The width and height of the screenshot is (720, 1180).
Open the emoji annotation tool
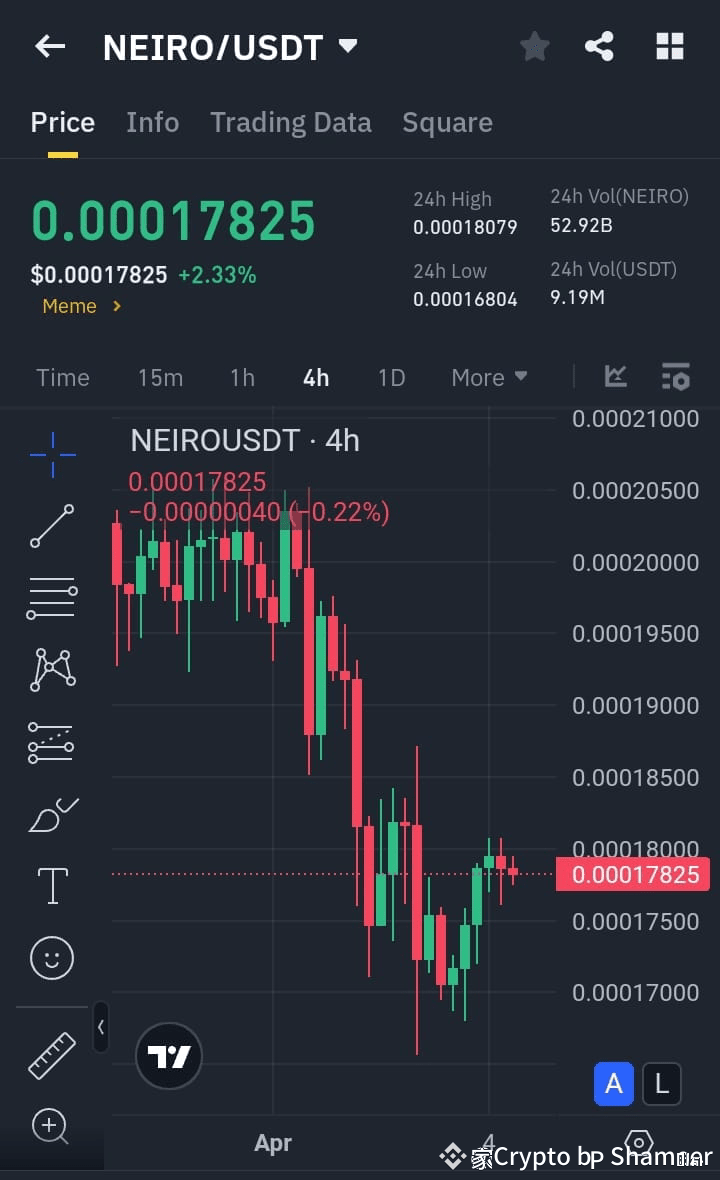coord(51,957)
